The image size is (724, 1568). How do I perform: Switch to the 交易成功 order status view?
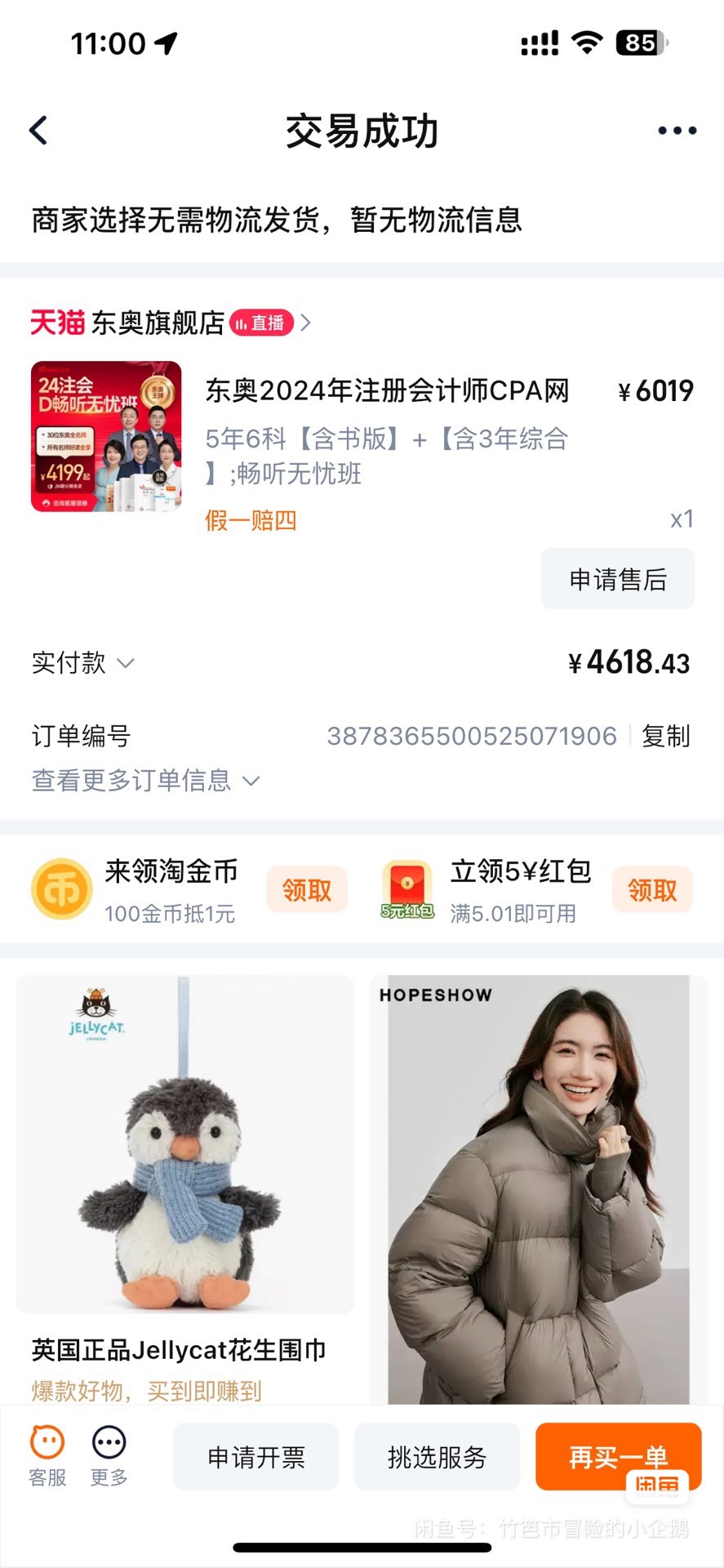tap(362, 131)
